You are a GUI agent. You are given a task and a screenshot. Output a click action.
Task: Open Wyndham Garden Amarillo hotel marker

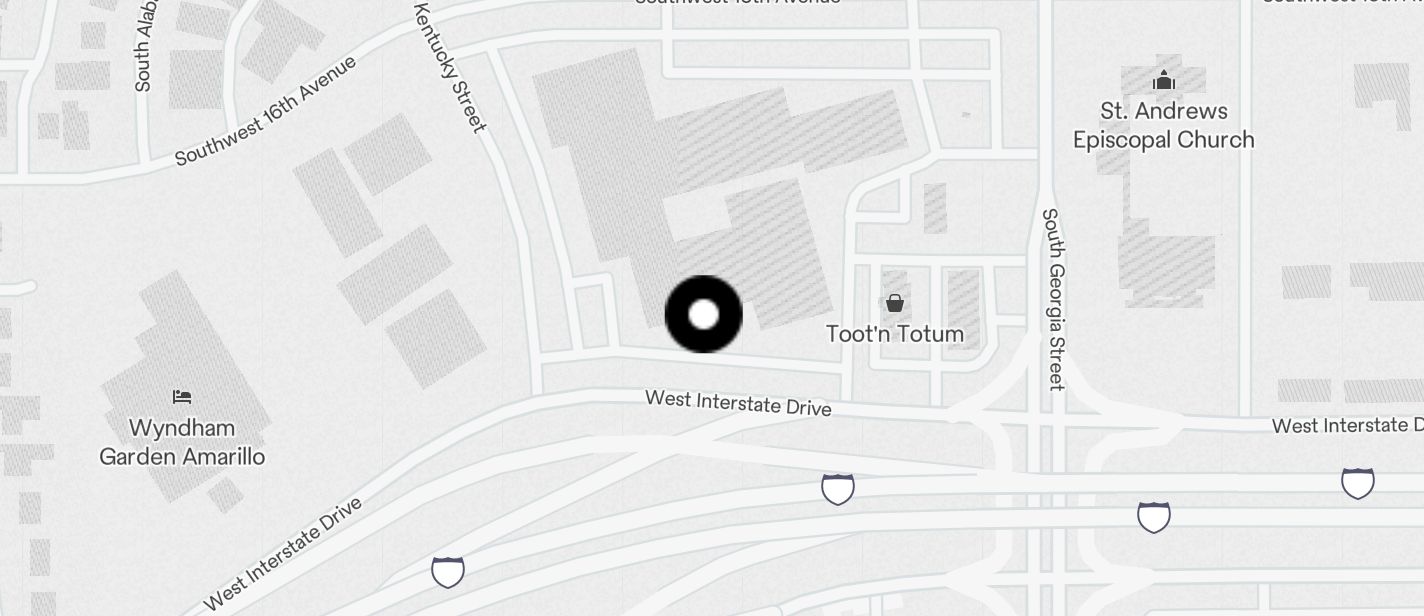point(182,397)
